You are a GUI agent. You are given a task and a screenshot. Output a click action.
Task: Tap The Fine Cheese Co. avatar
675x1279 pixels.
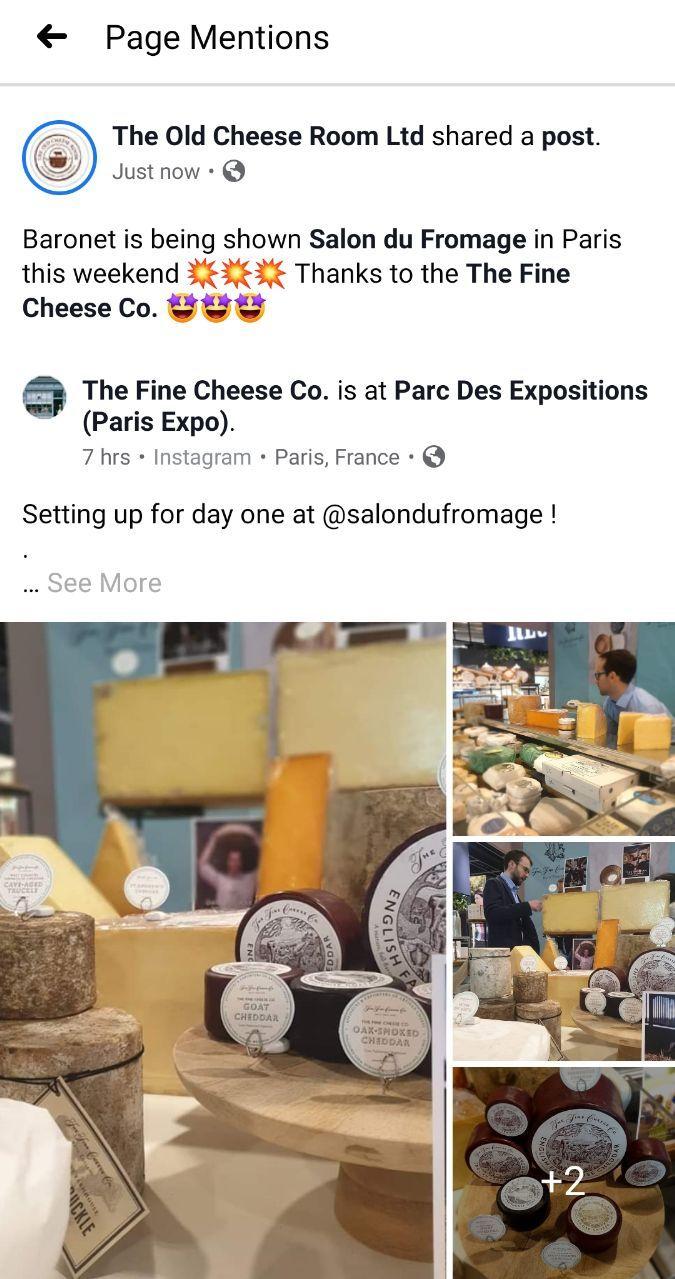(45, 398)
